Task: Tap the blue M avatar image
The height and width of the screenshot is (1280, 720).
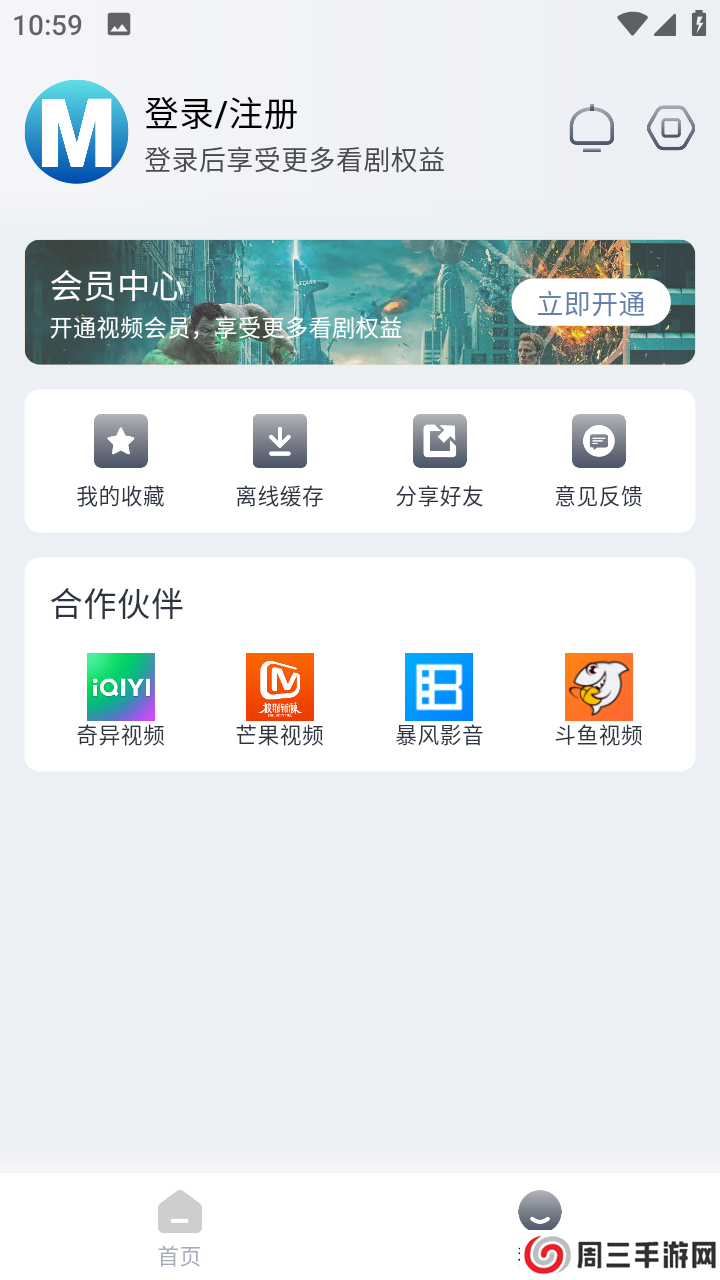Action: click(76, 131)
